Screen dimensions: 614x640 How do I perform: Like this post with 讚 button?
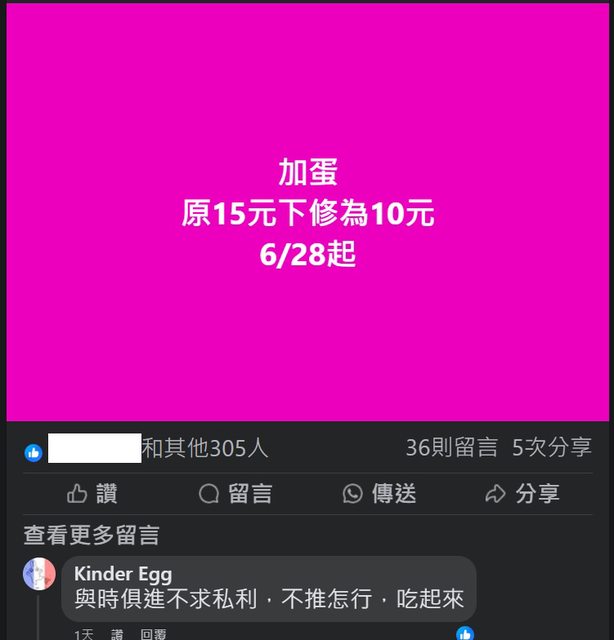pos(92,493)
